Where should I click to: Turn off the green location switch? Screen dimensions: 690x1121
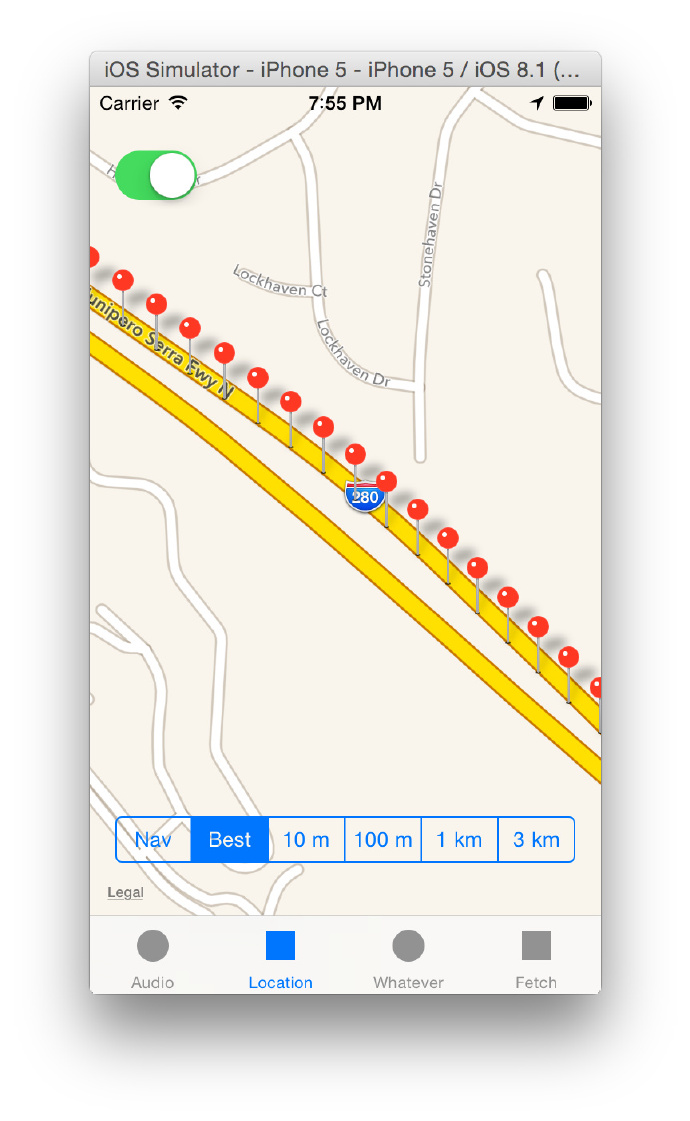155,176
